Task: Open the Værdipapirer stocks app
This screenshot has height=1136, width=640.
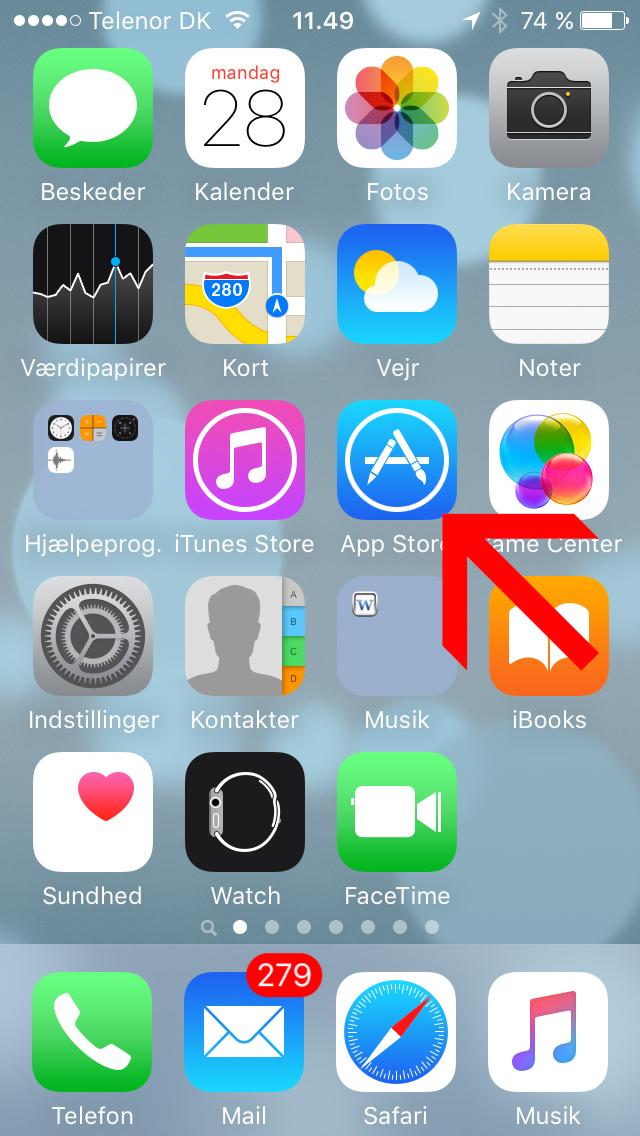Action: coord(93,284)
